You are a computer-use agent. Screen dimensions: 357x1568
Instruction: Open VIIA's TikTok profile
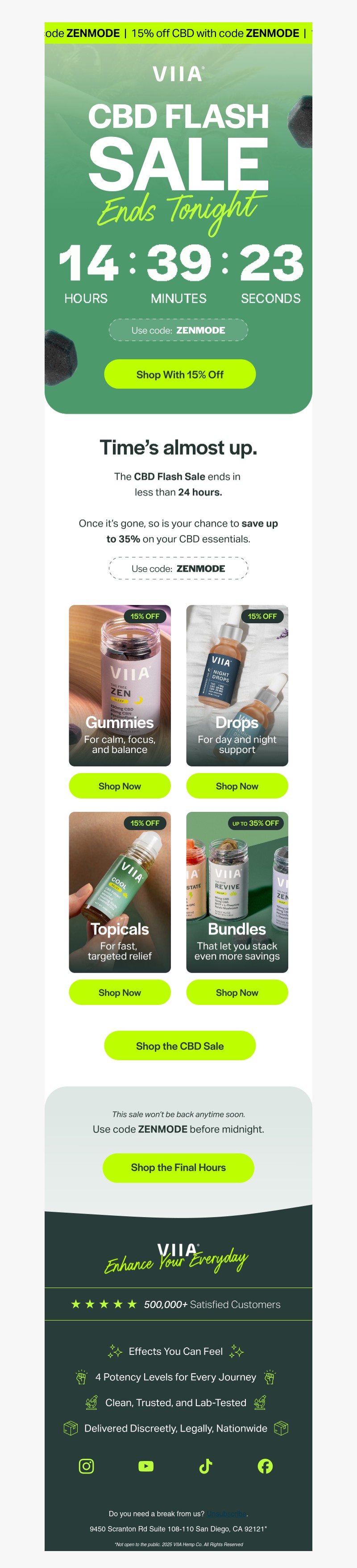[x=205, y=1466]
